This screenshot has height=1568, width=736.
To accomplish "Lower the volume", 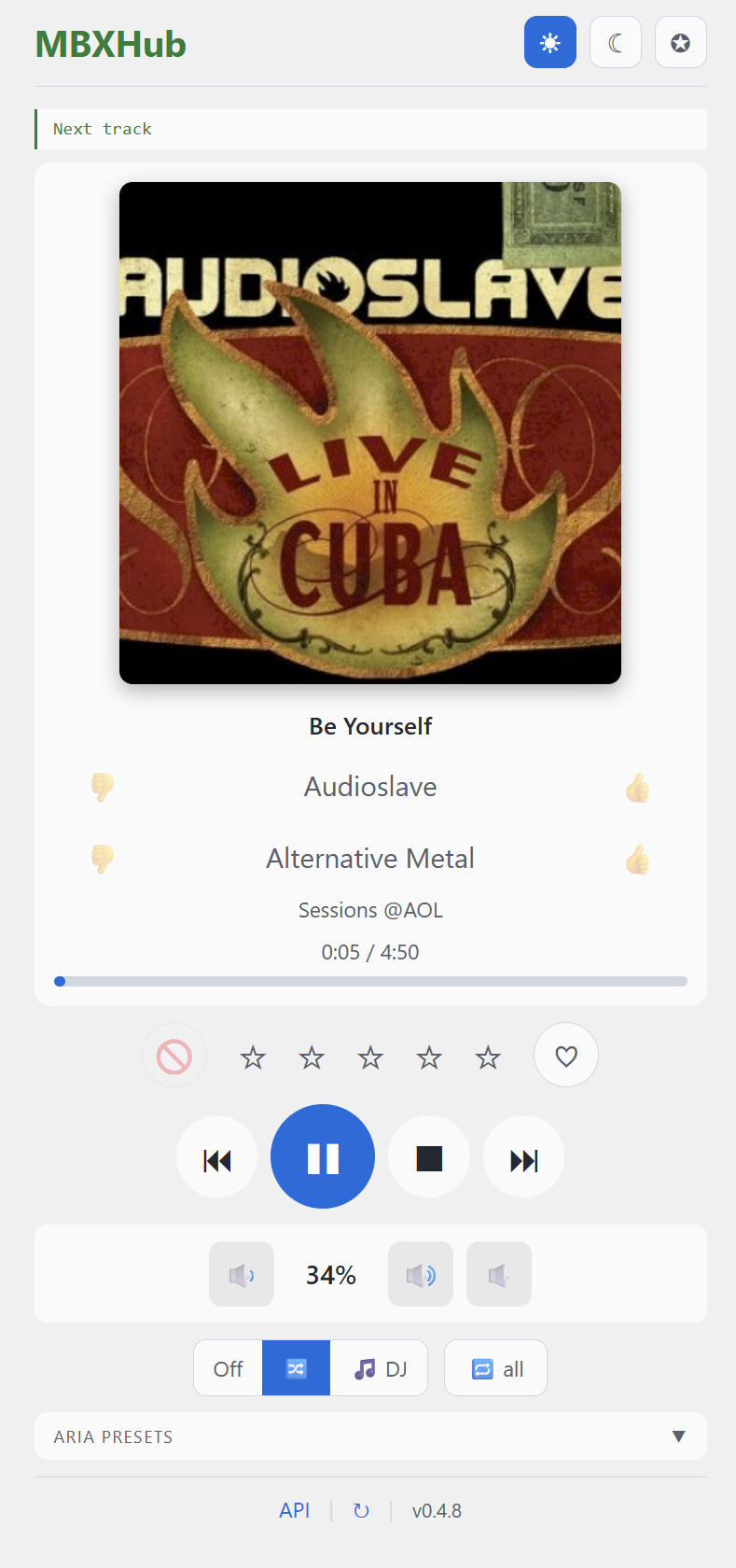I will 242,1274.
